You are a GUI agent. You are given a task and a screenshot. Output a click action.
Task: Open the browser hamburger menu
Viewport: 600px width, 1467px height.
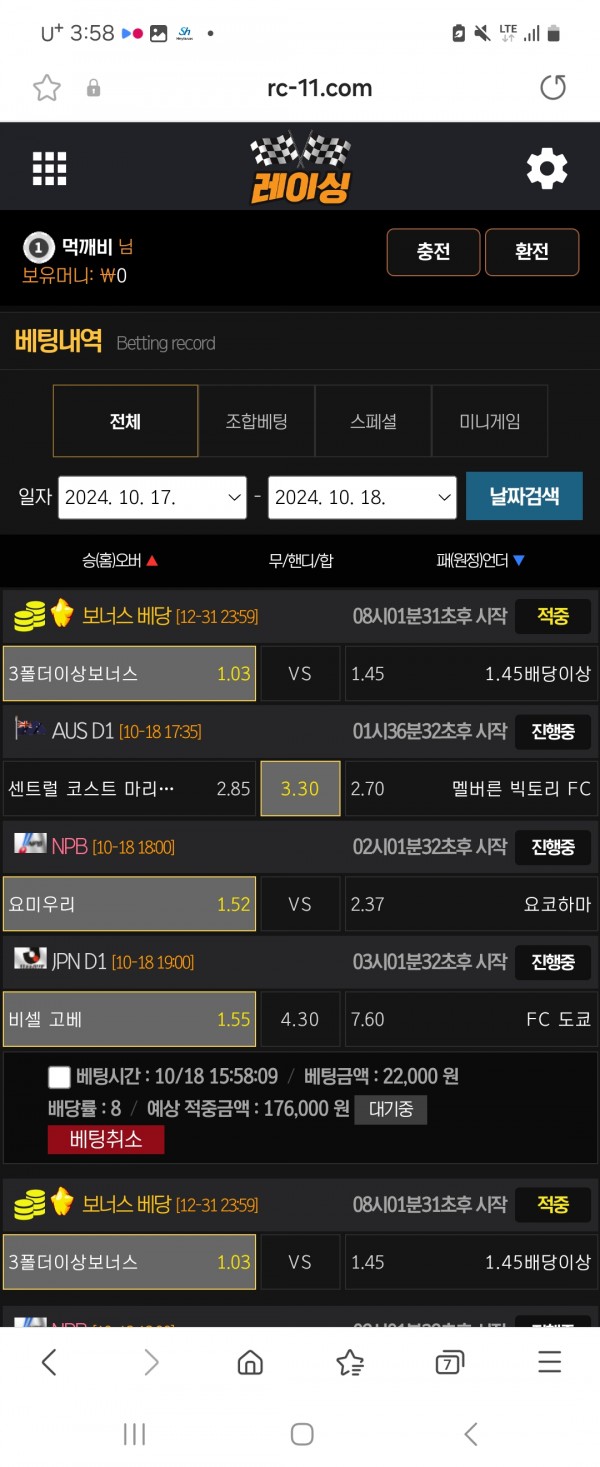click(549, 1362)
